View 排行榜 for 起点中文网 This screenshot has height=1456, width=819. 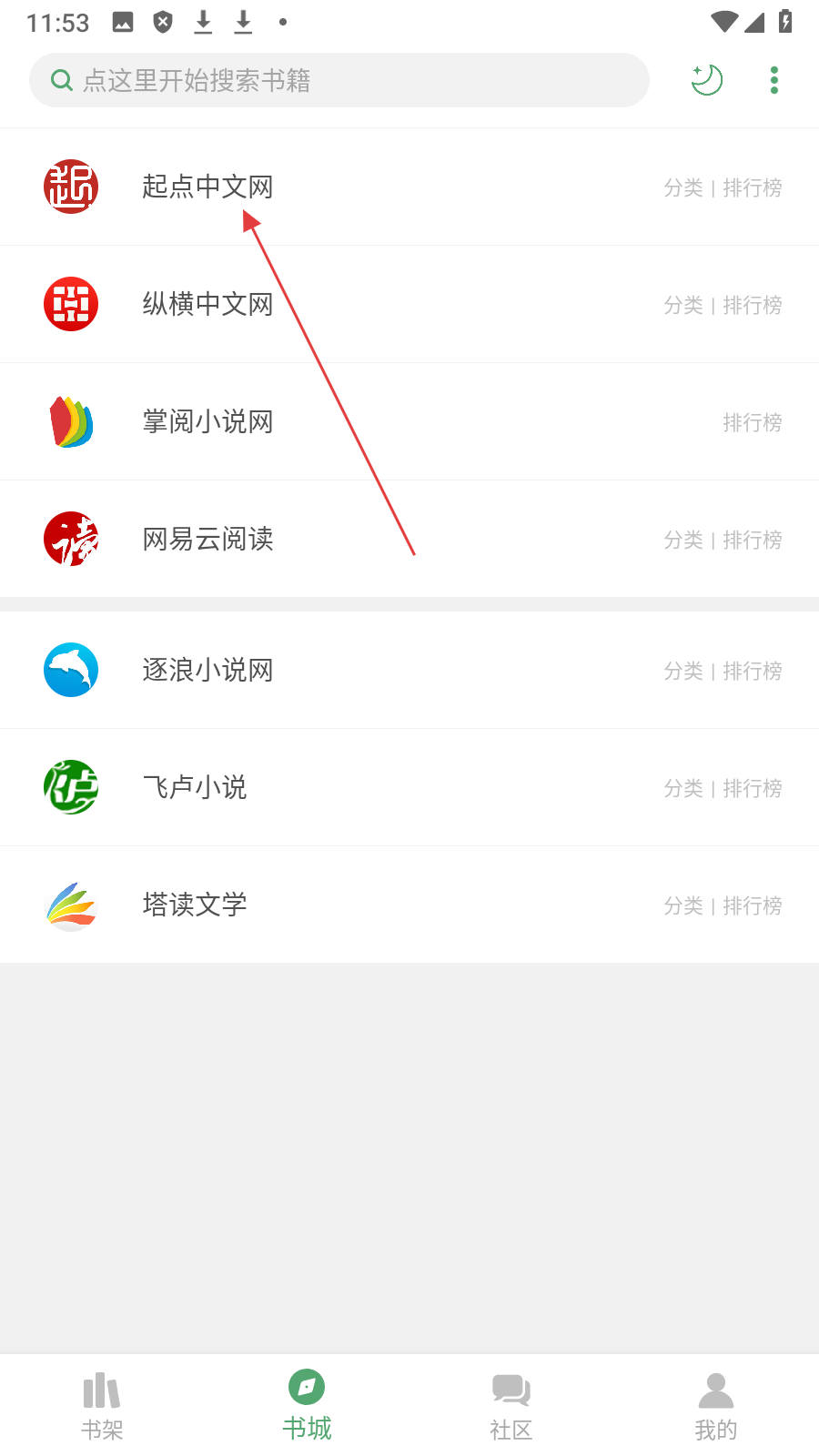[x=753, y=188]
